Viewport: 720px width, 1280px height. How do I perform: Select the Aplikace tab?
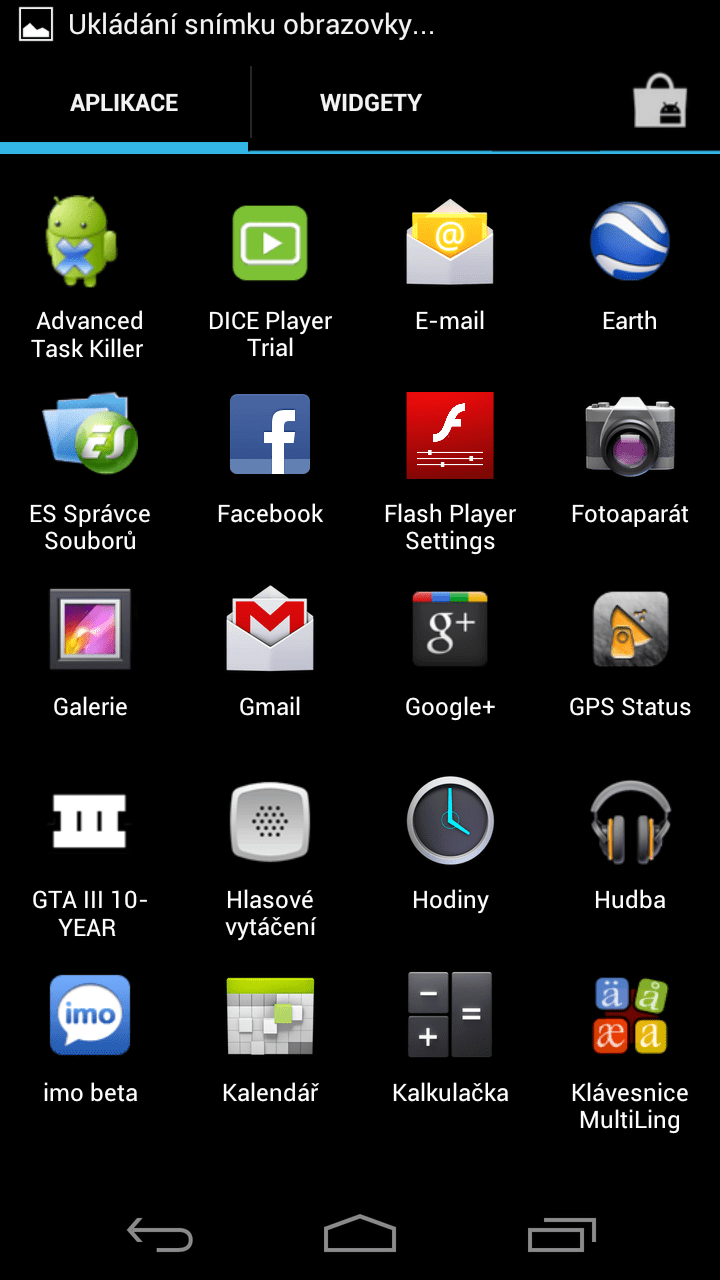(124, 103)
